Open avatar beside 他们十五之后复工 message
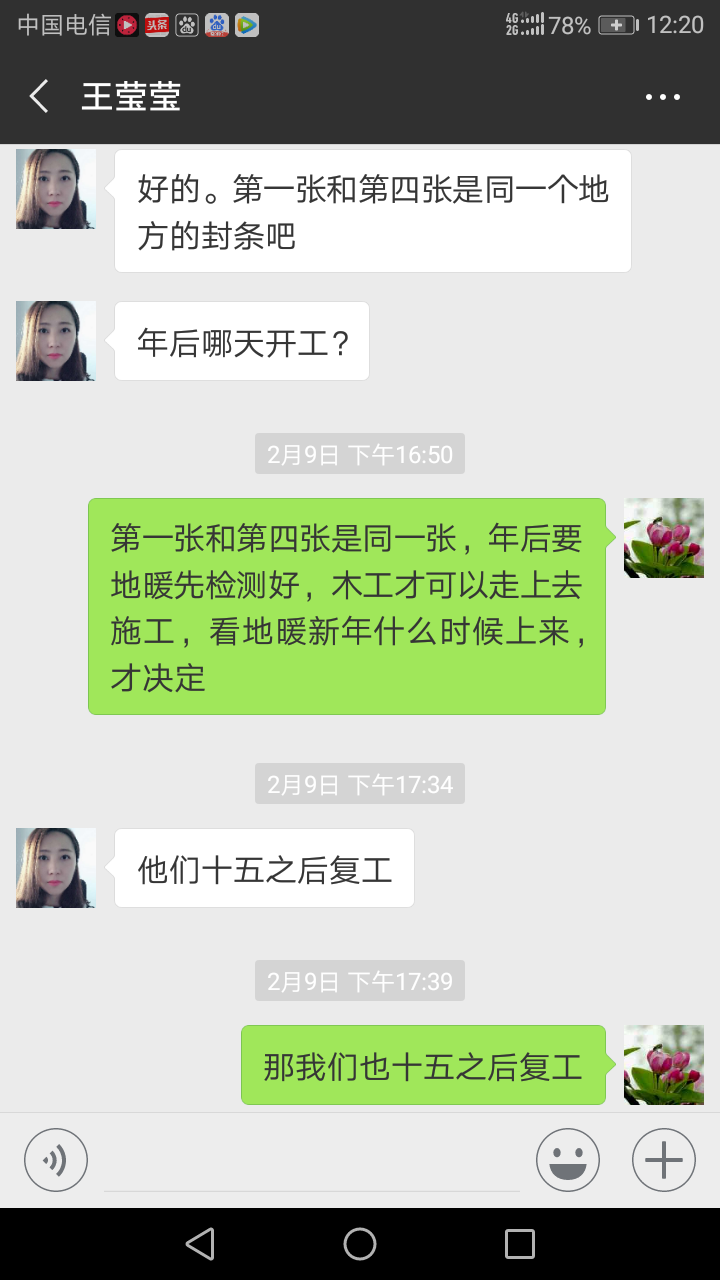This screenshot has height=1280, width=720. tap(56, 868)
